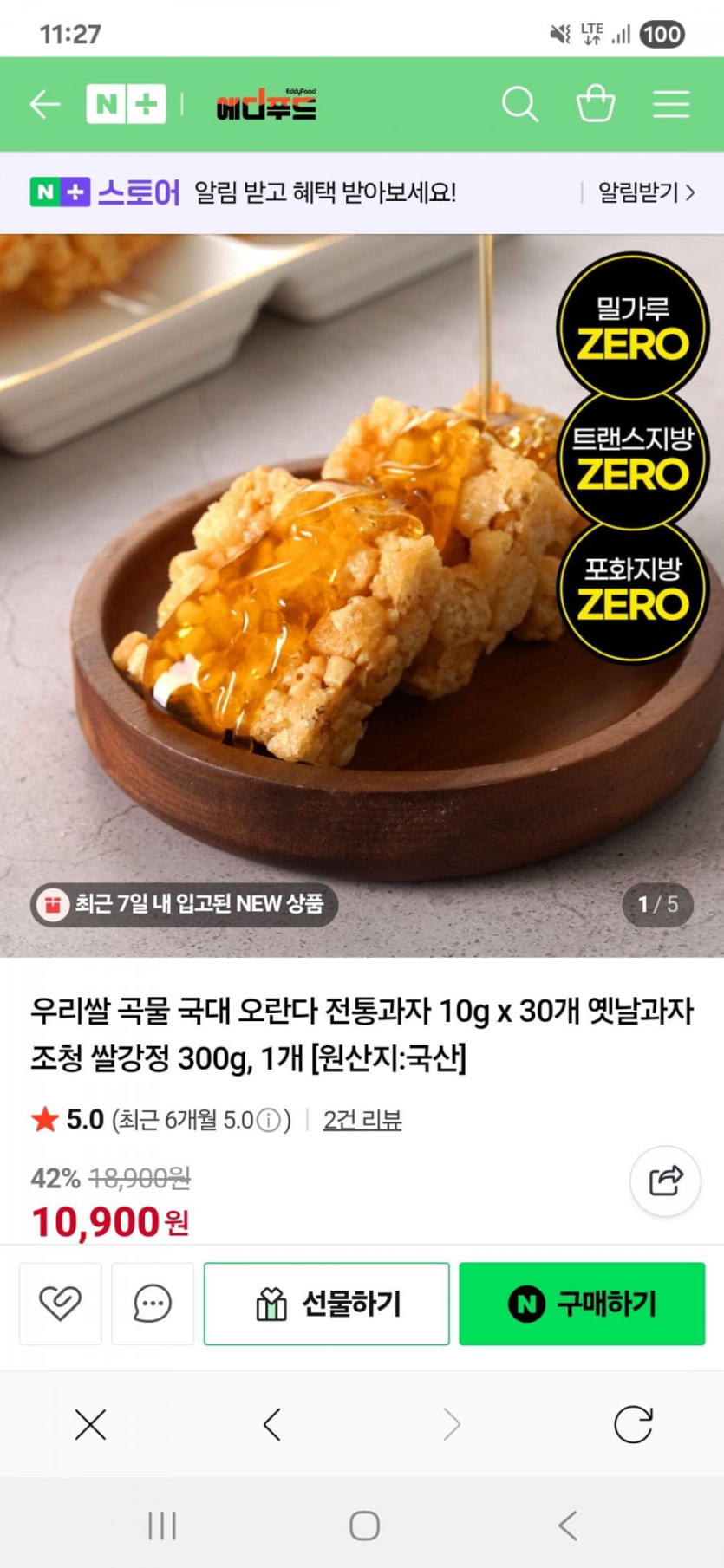This screenshot has width=724, height=1568.
Task: Tap the 구매하기 button
Action: [x=582, y=1304]
